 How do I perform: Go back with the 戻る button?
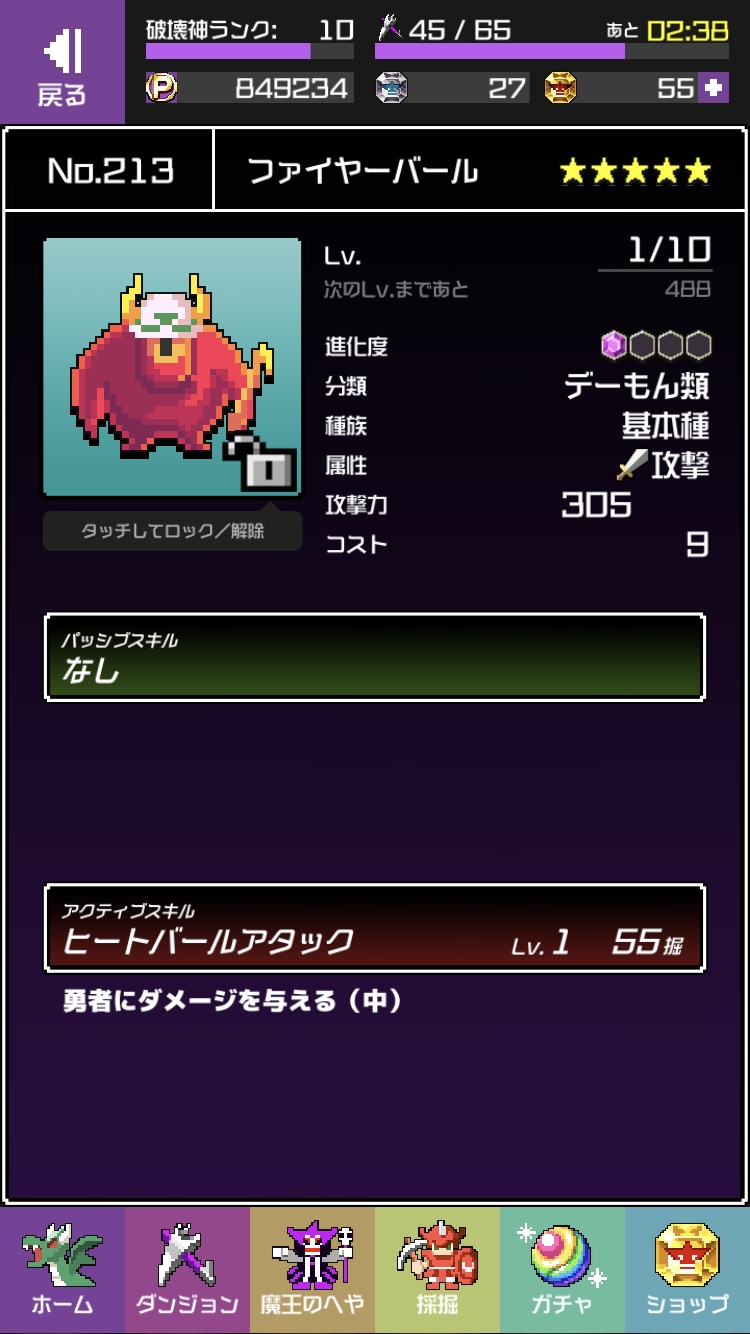[x=62, y=62]
